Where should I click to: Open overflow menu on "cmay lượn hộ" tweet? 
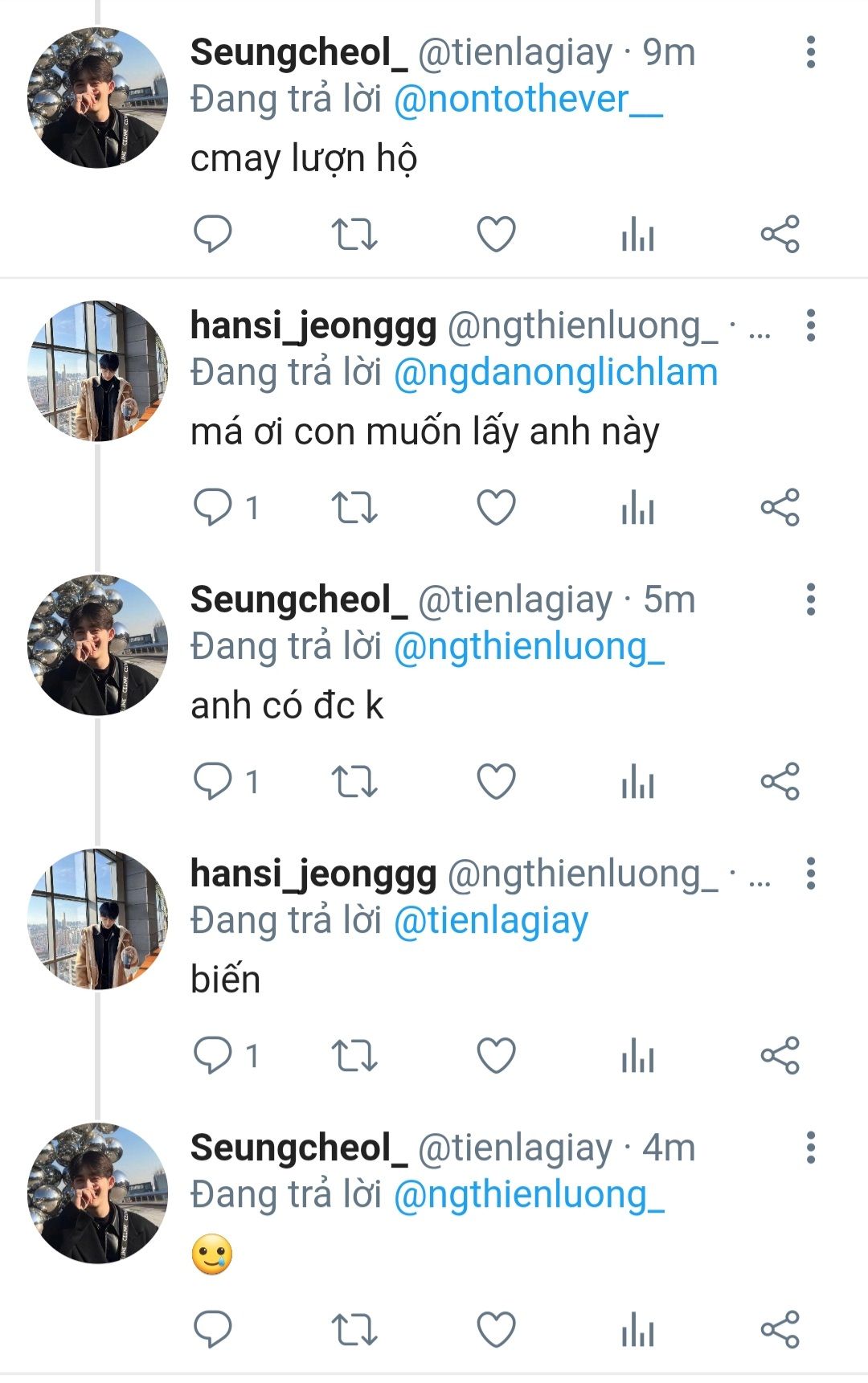click(x=810, y=53)
